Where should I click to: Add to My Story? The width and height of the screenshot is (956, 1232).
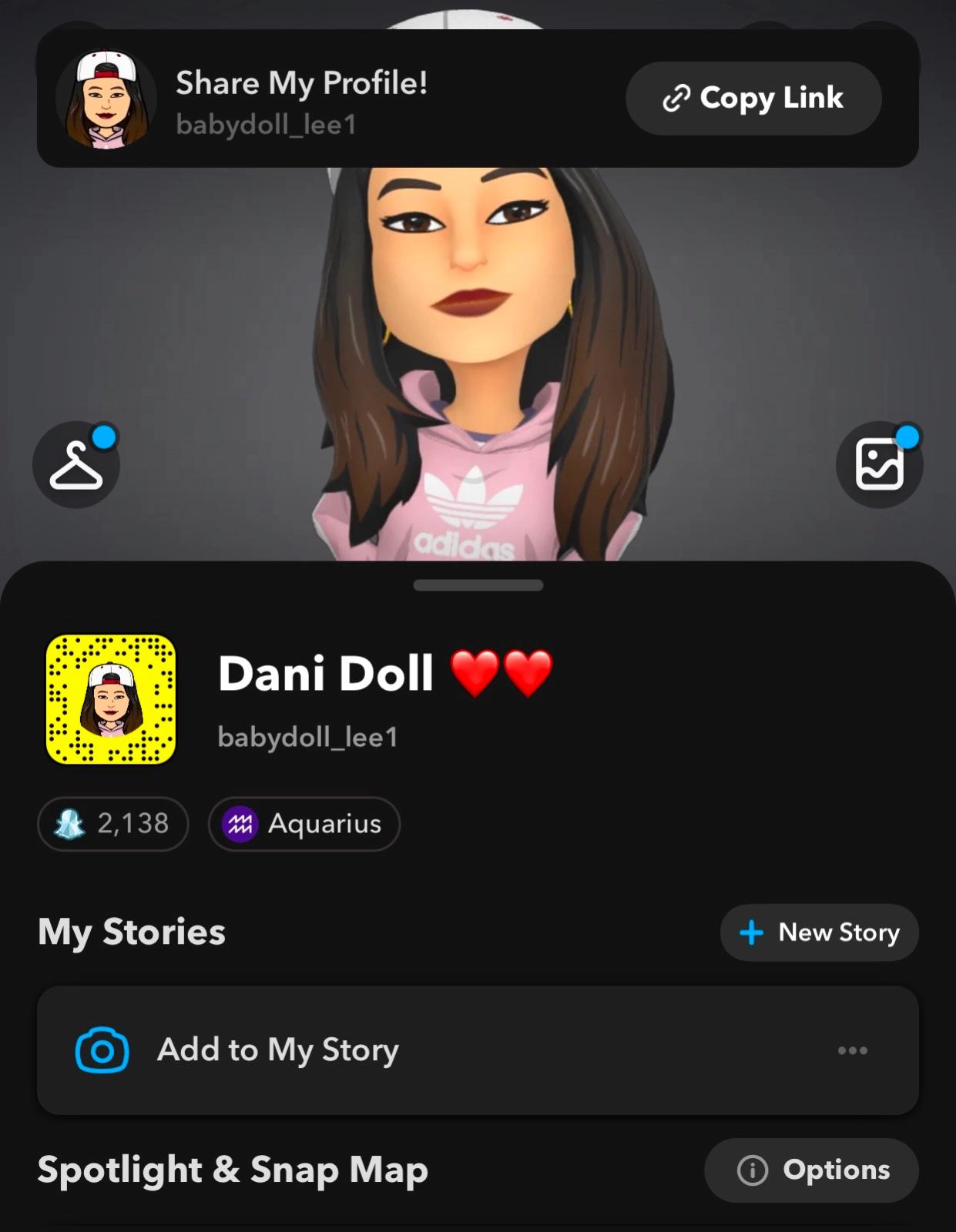pos(277,1050)
